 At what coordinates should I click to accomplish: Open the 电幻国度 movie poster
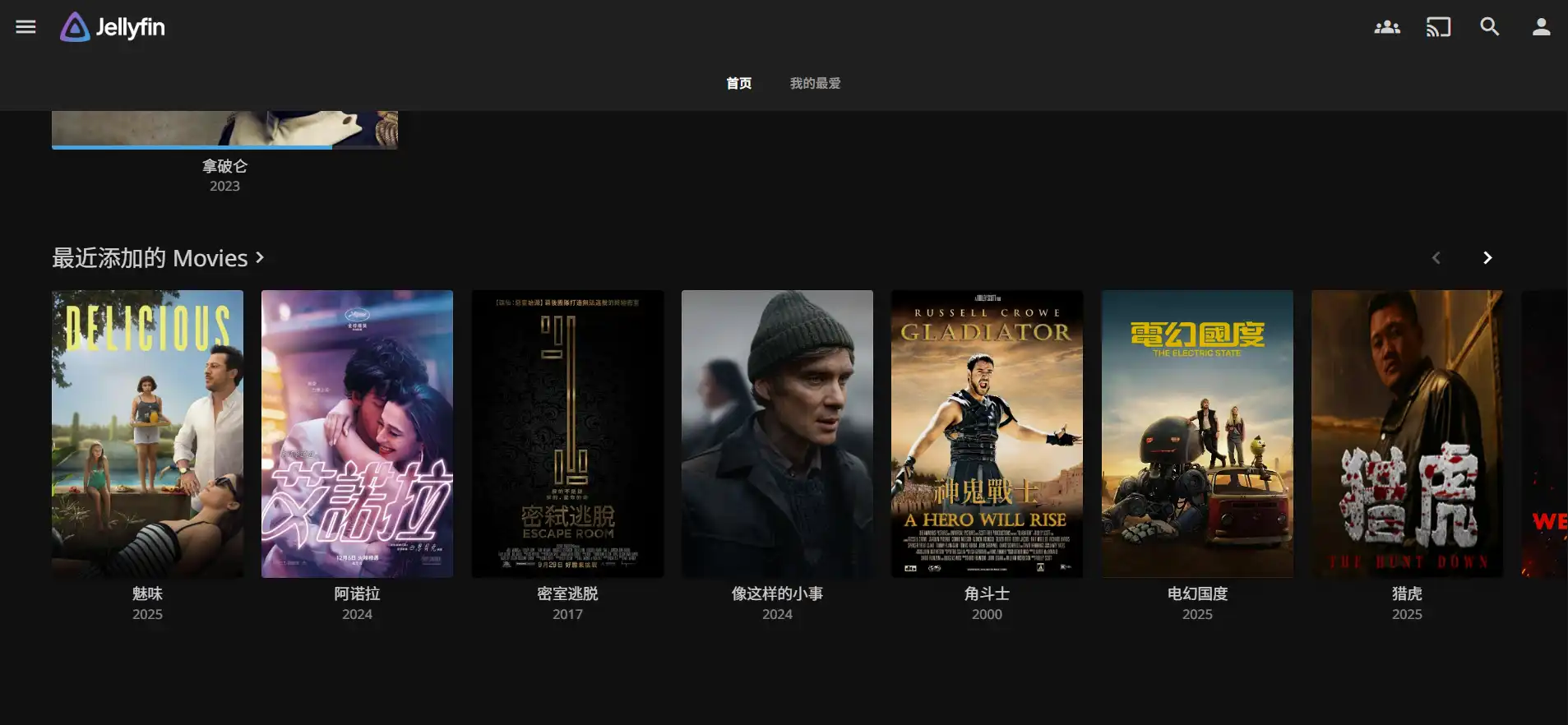pyautogui.click(x=1197, y=433)
